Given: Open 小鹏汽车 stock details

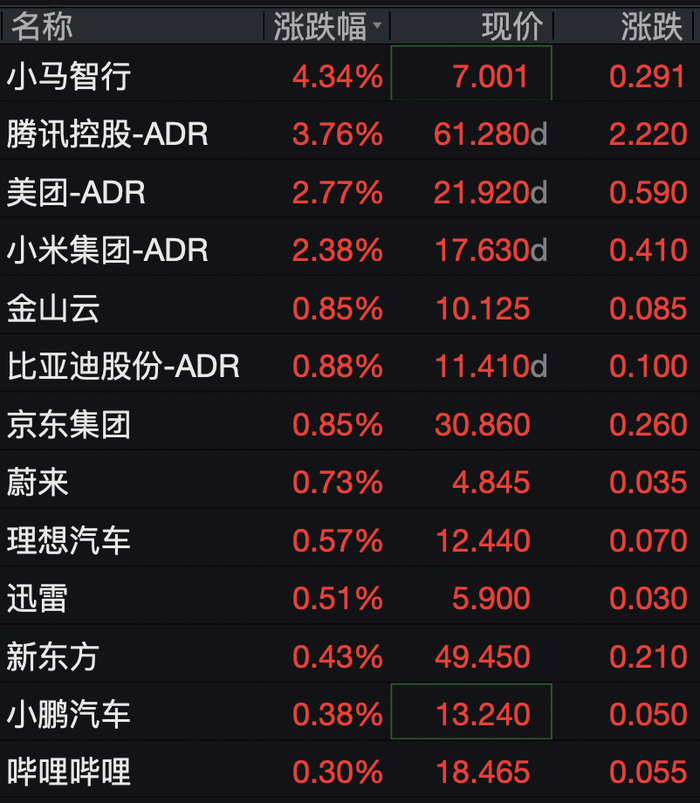Looking at the screenshot, I should point(350,711).
